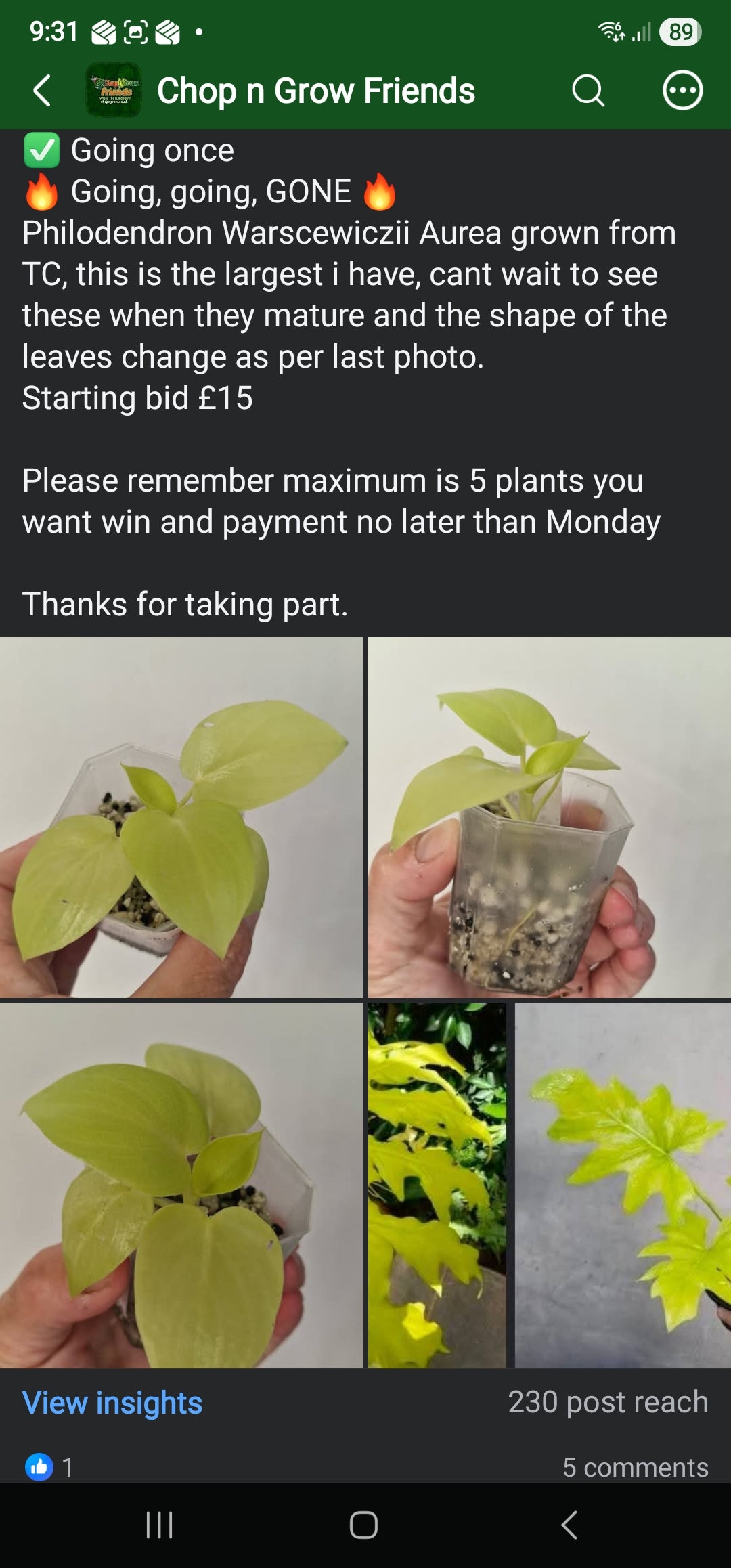This screenshot has width=731, height=1568.
Task: Open the three-dot more options menu
Action: click(x=682, y=91)
